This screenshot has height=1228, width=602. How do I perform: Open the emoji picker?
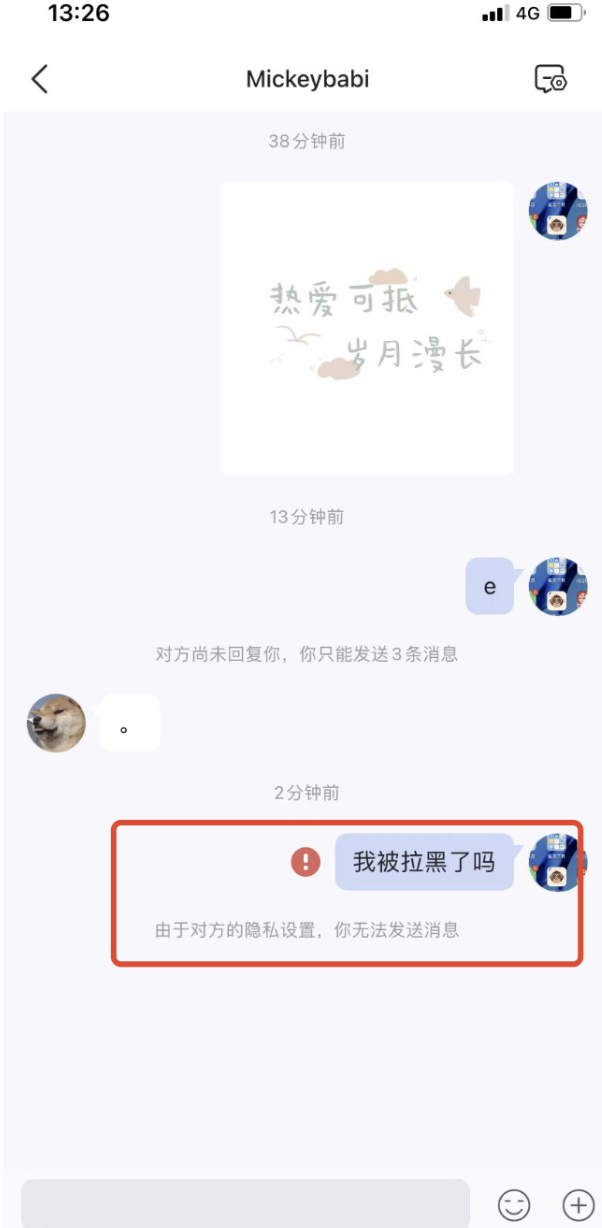tap(514, 1204)
